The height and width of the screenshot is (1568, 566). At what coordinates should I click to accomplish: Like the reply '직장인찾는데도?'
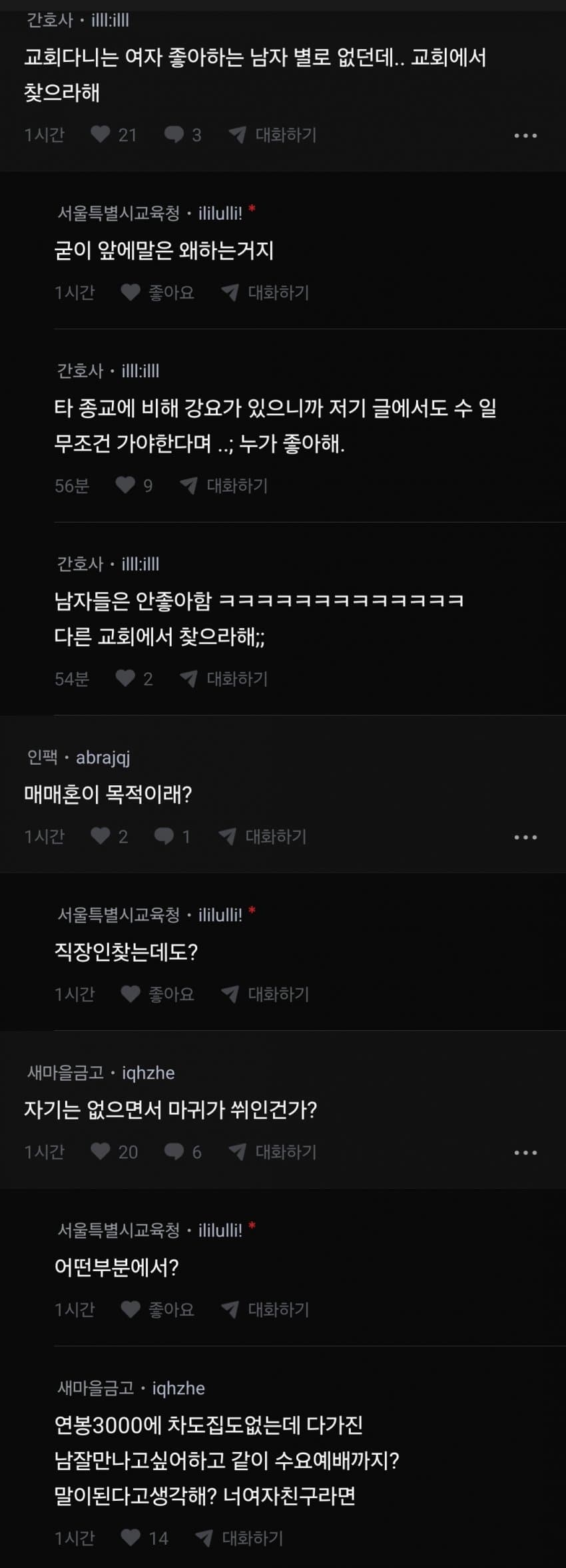(x=131, y=994)
